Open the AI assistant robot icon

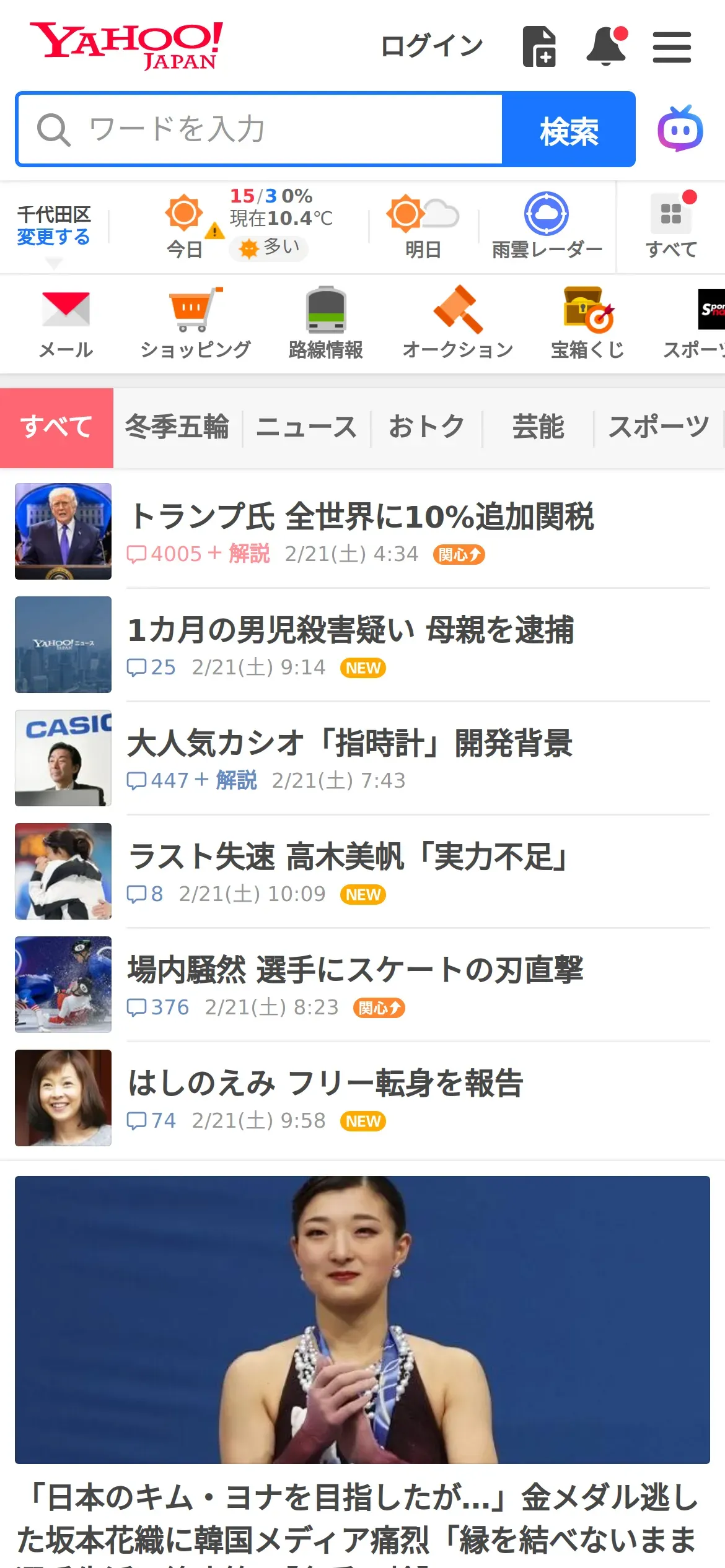click(680, 129)
